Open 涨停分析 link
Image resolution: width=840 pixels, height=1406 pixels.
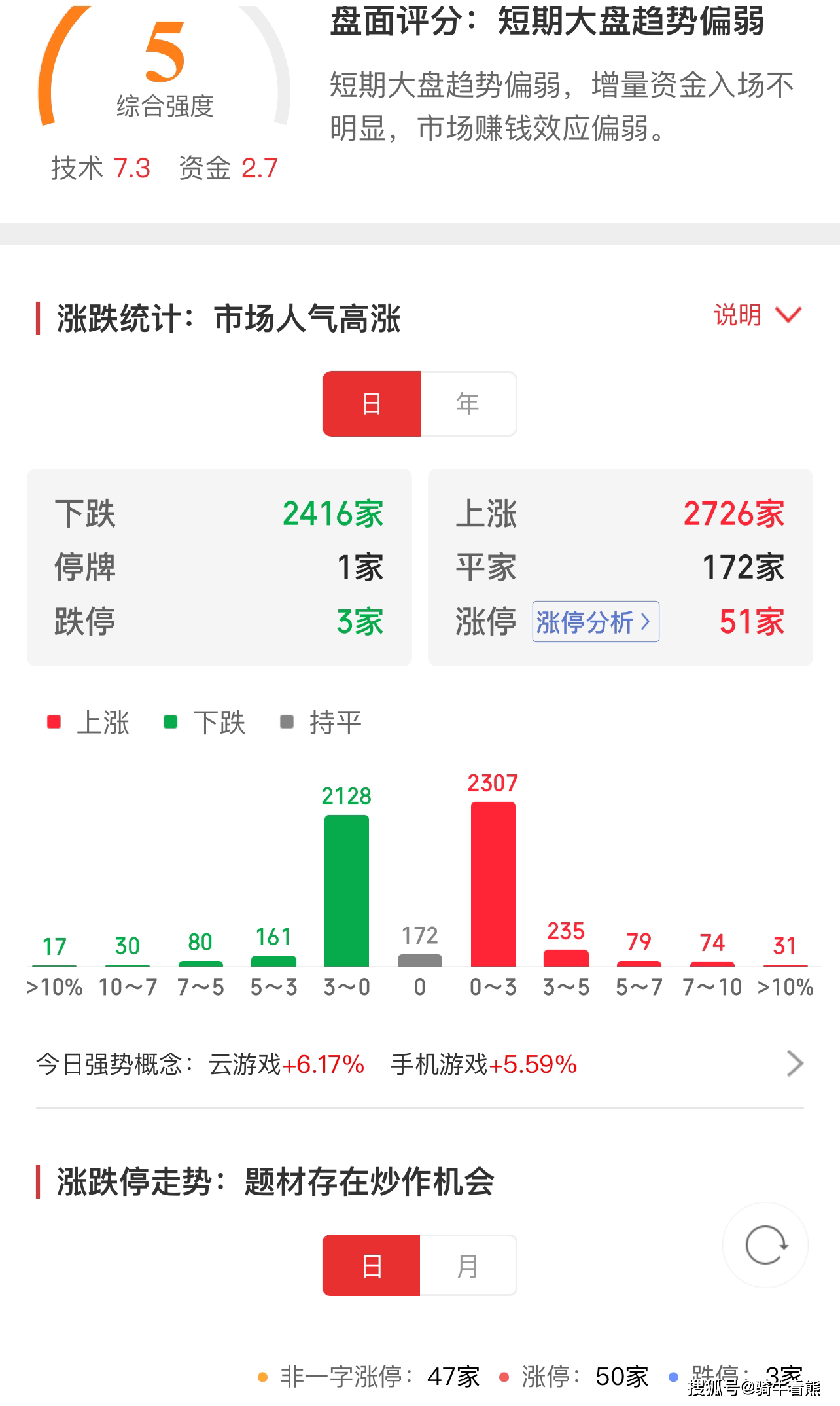coord(595,622)
